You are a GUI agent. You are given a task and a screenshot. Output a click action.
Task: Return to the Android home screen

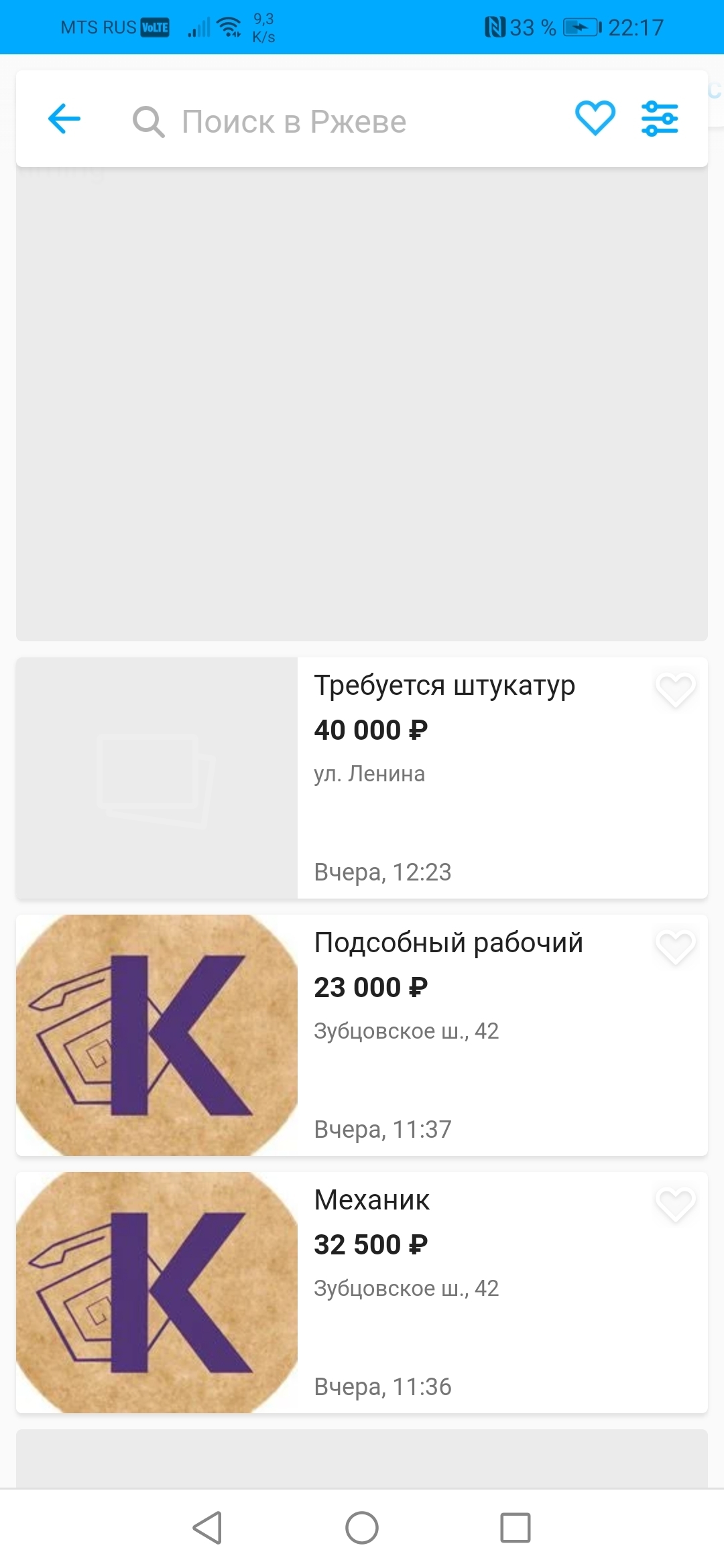(x=362, y=1528)
